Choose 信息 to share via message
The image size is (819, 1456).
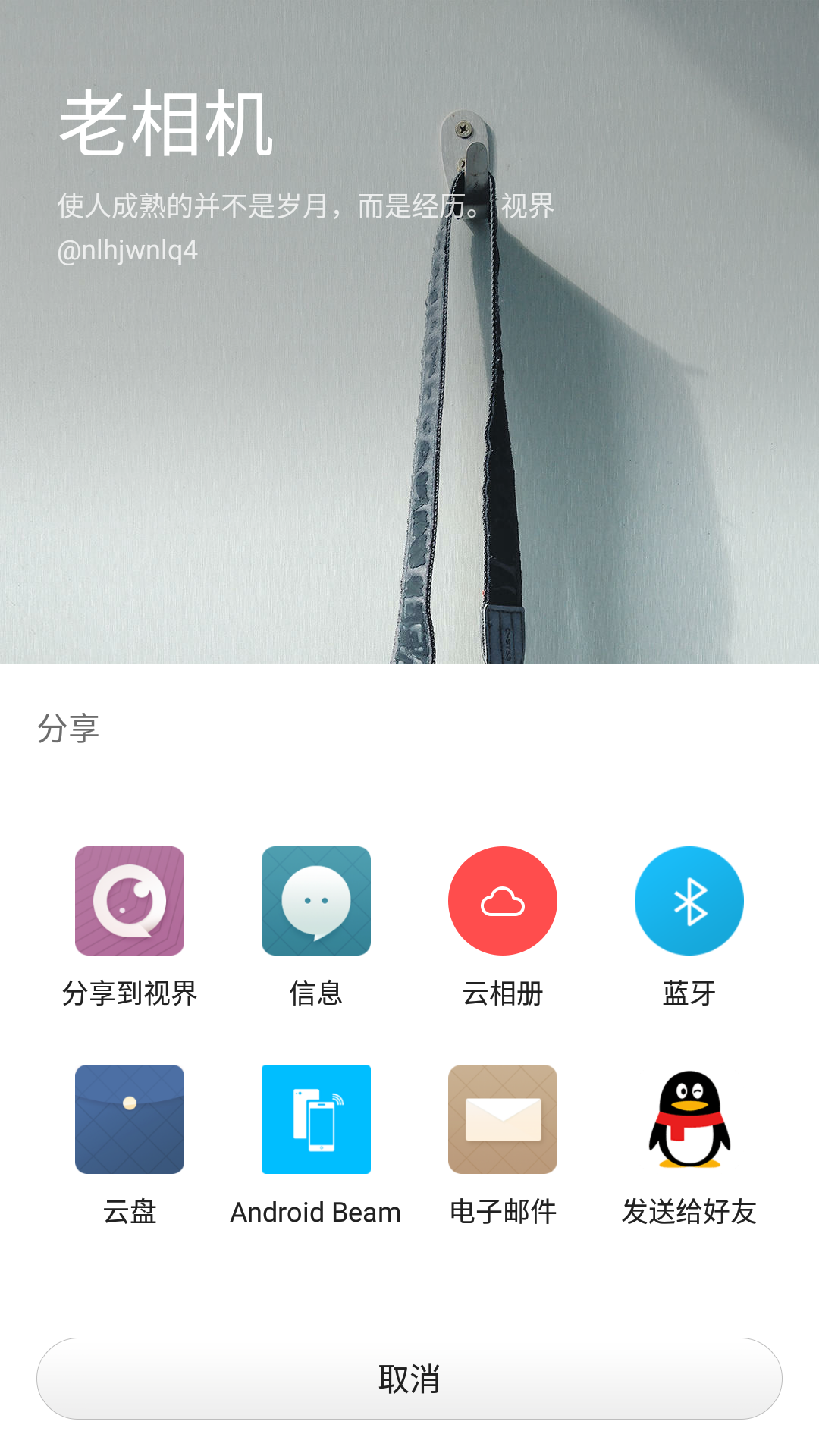click(316, 901)
